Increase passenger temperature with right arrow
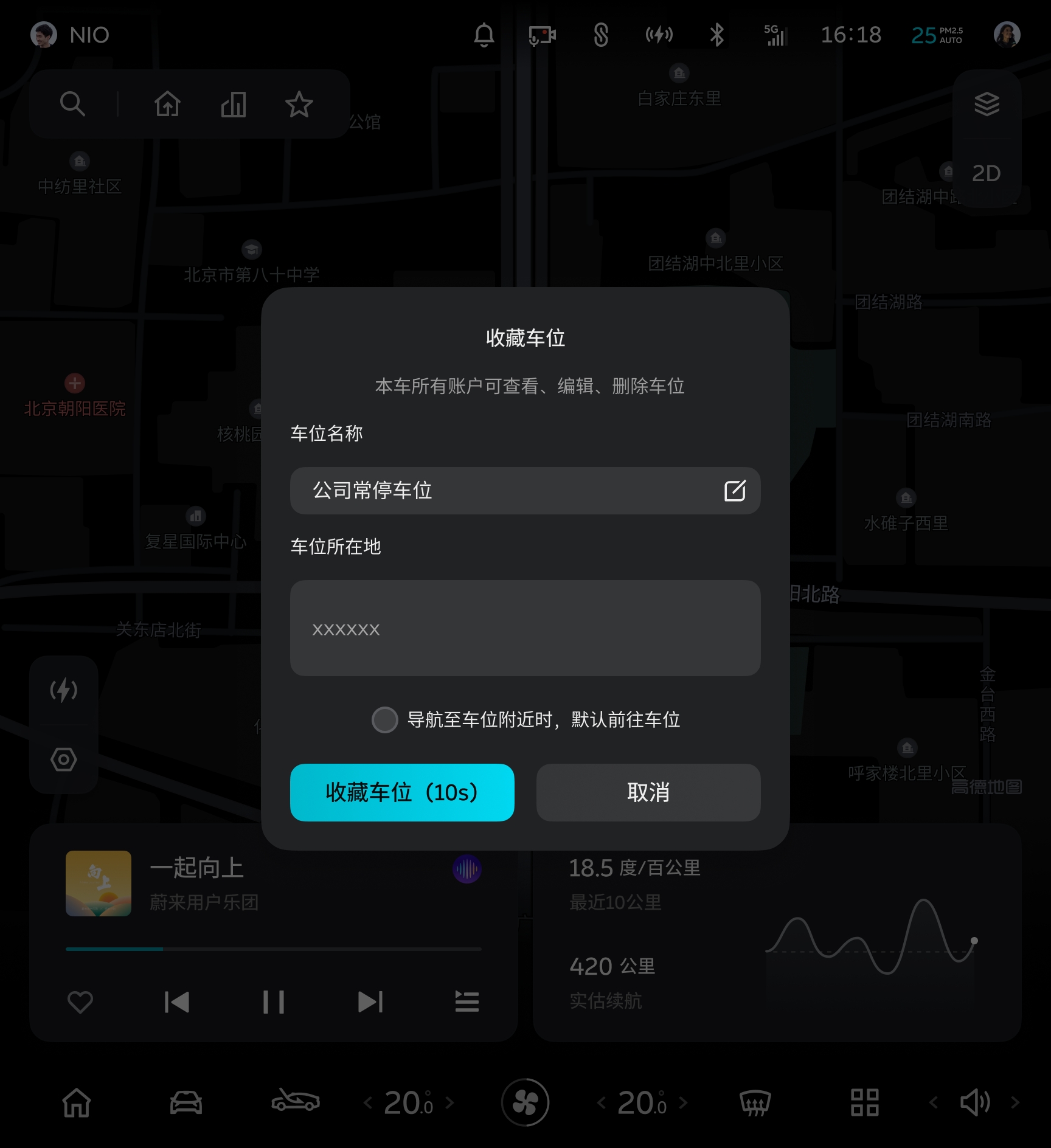Screen dimensions: 1051x1148 coord(685,1102)
